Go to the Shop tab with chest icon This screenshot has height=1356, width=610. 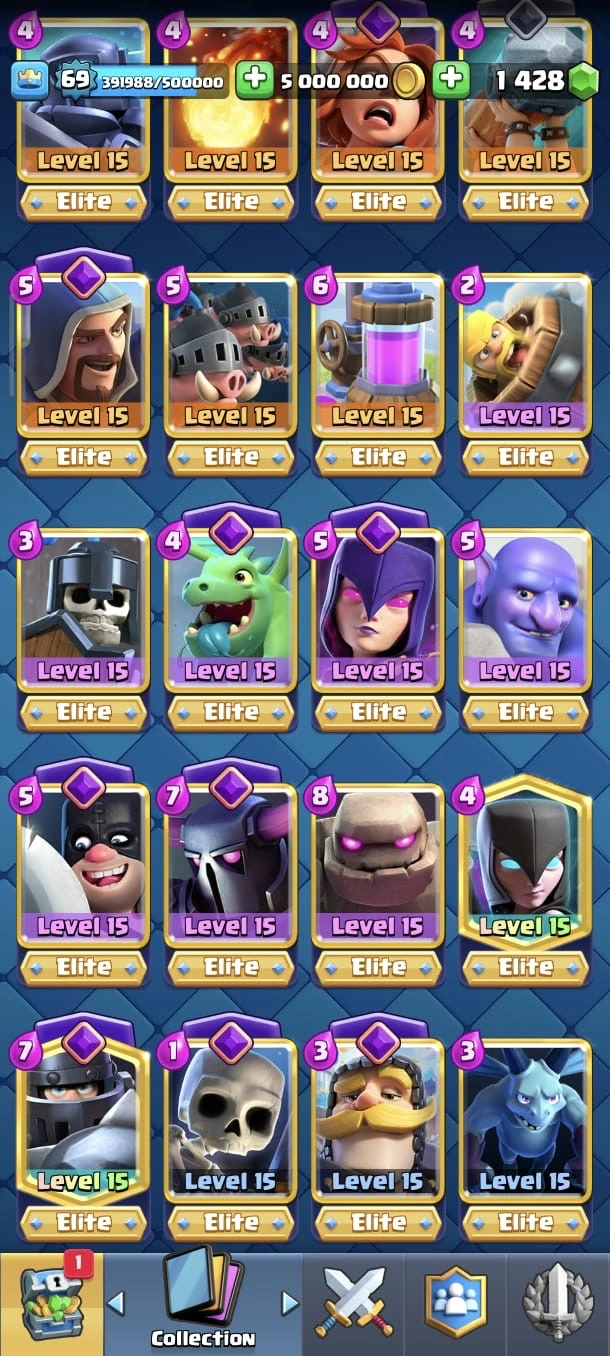[x=50, y=1303]
